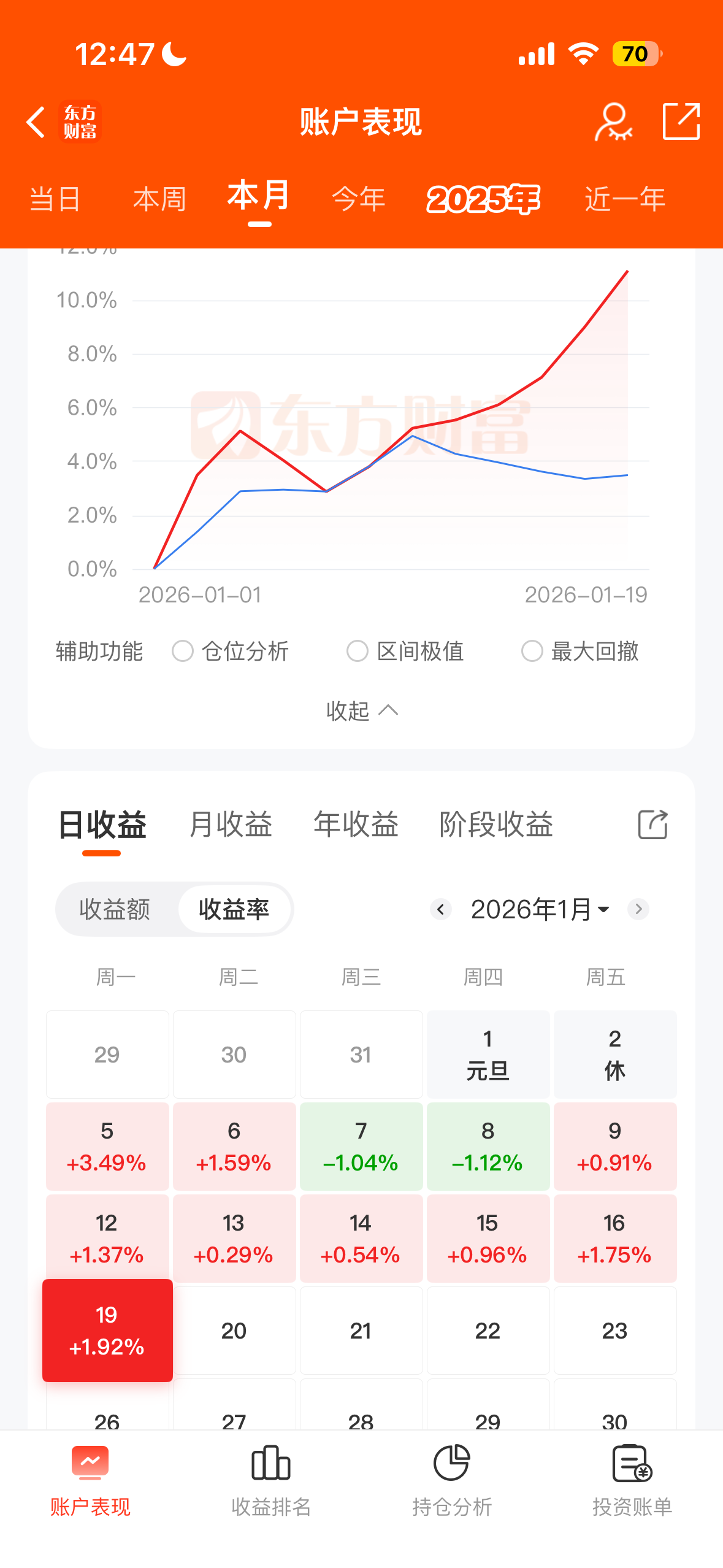Go back using the top-left arrow

point(36,122)
